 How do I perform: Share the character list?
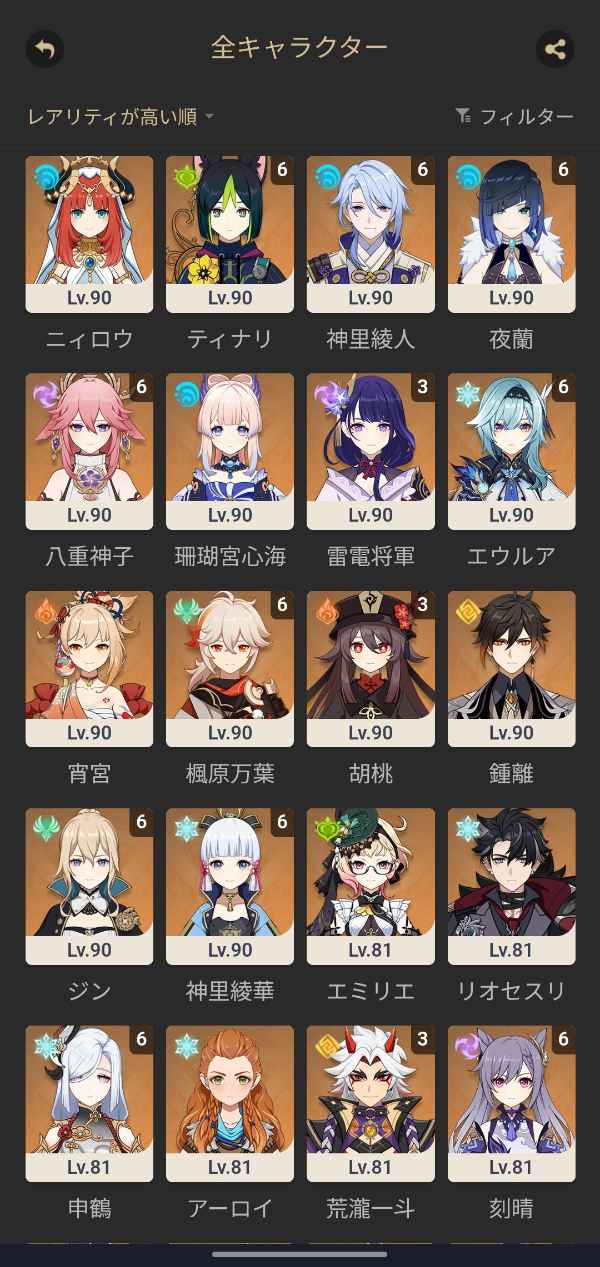[x=555, y=48]
